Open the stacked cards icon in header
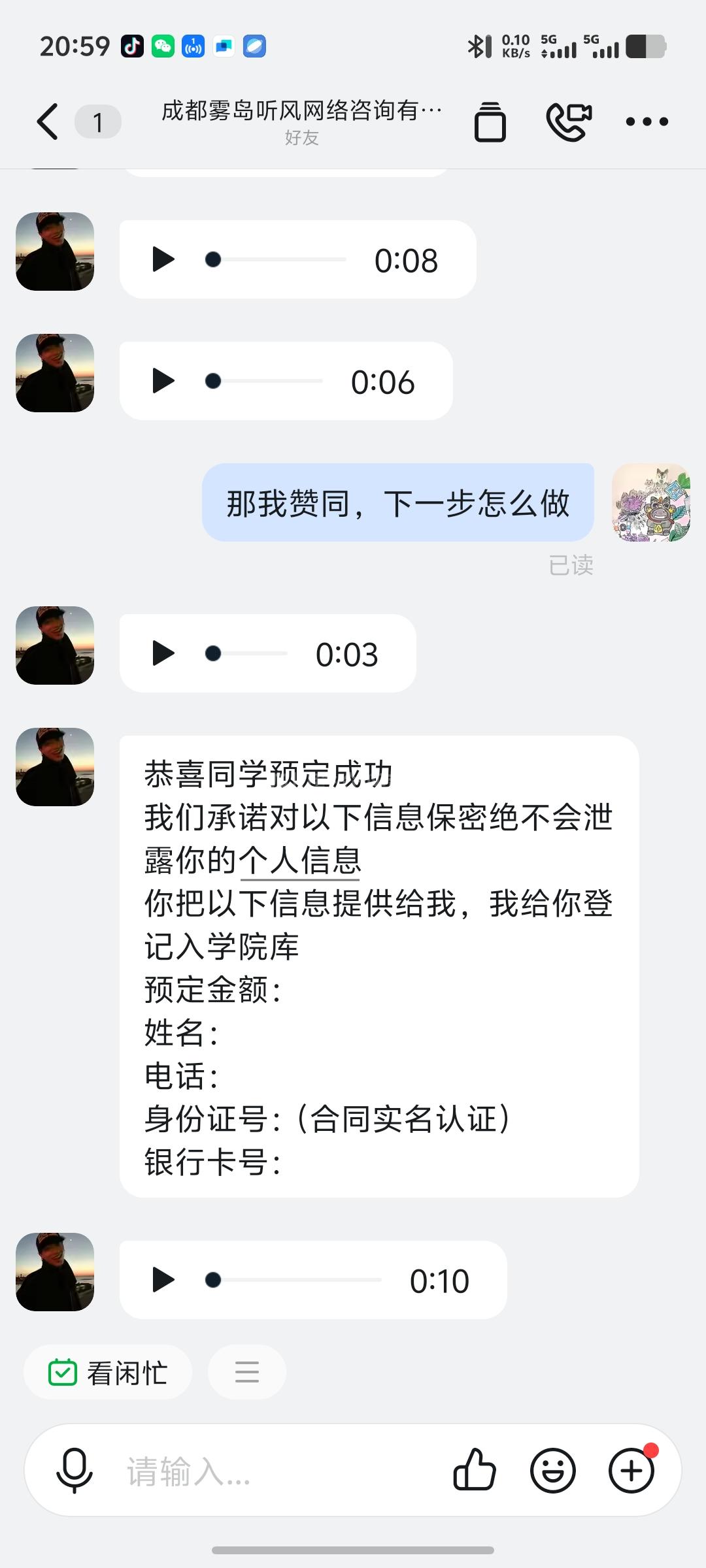Screen dimensions: 706x1568 (490, 122)
